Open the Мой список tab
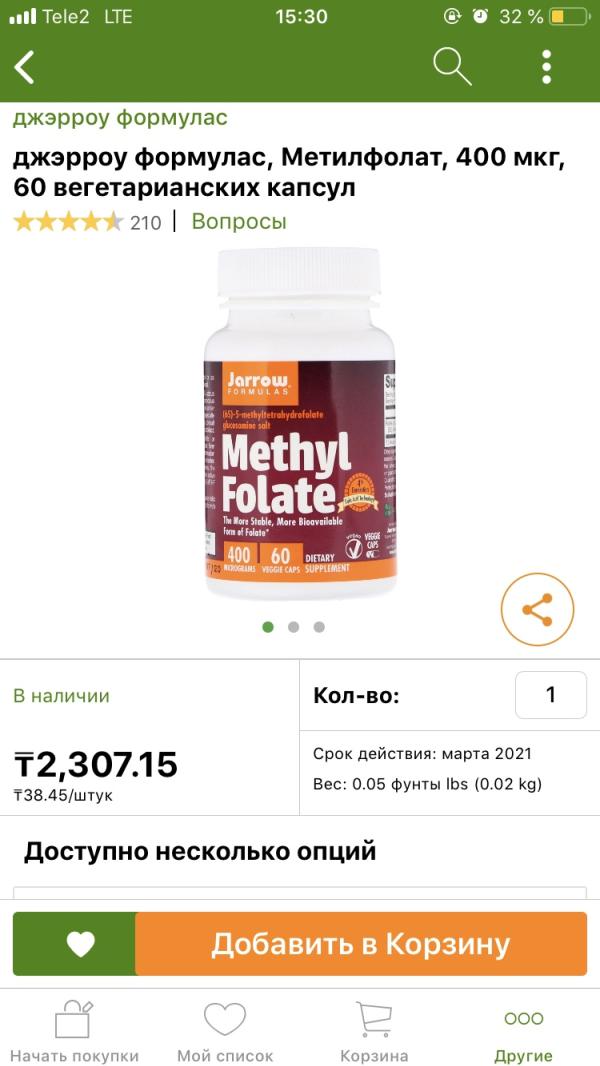600x1066 pixels. pos(224,1032)
